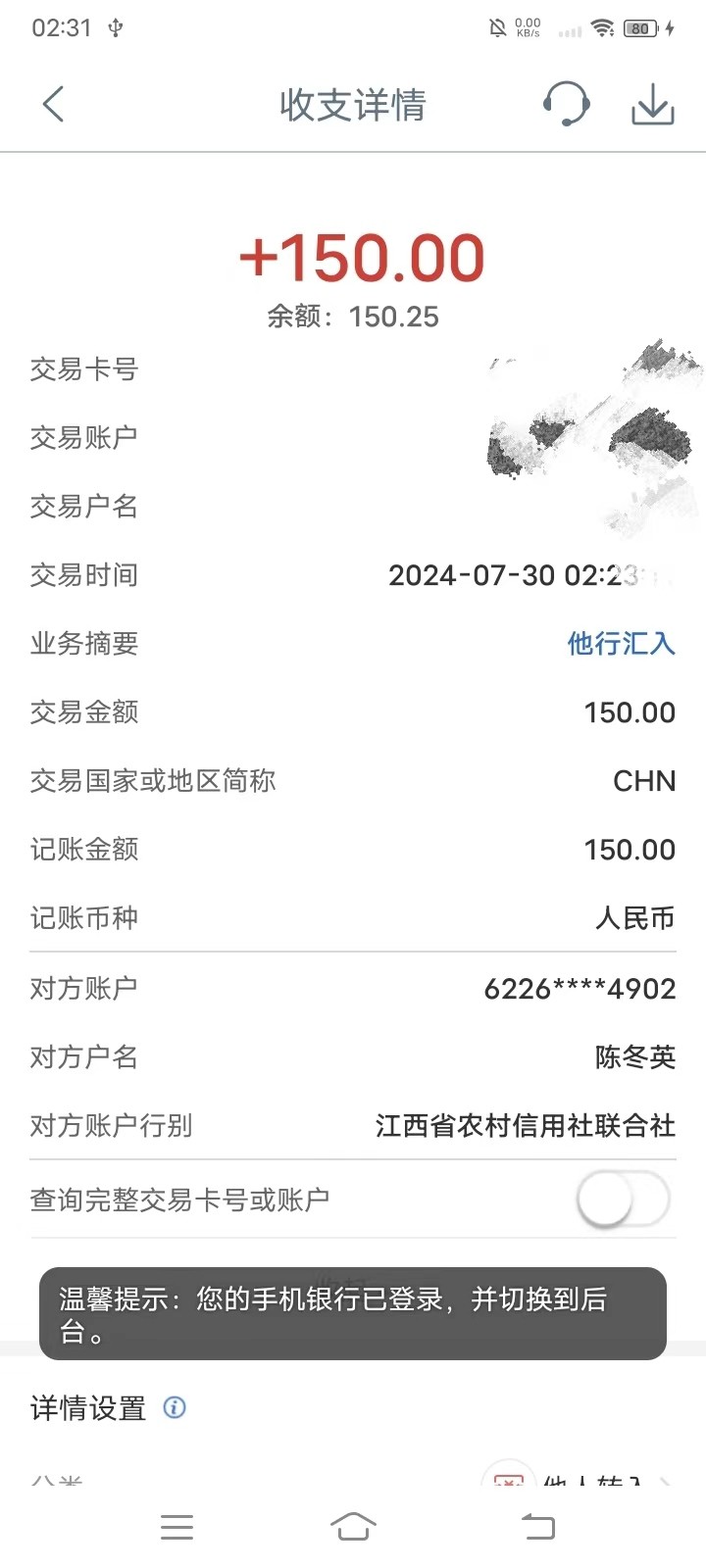Enable 查询完整交易卡号或账户 switch
Screen dimensions: 706x1568
pyautogui.click(x=623, y=1199)
